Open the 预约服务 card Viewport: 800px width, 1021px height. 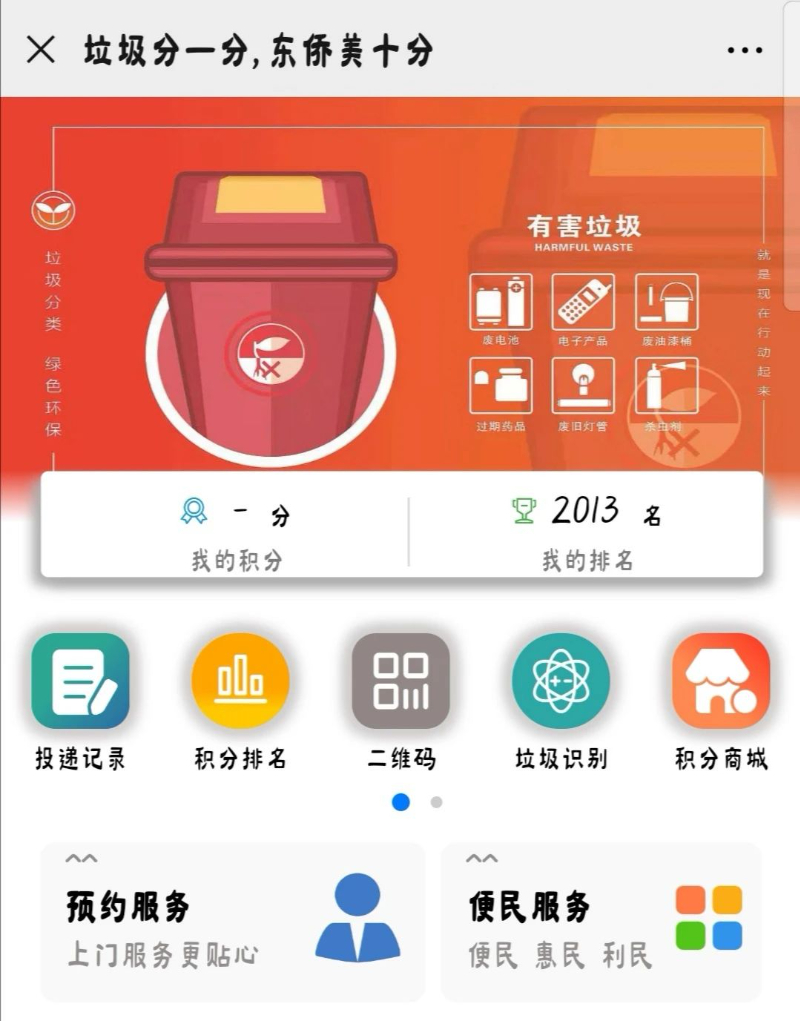click(232, 921)
